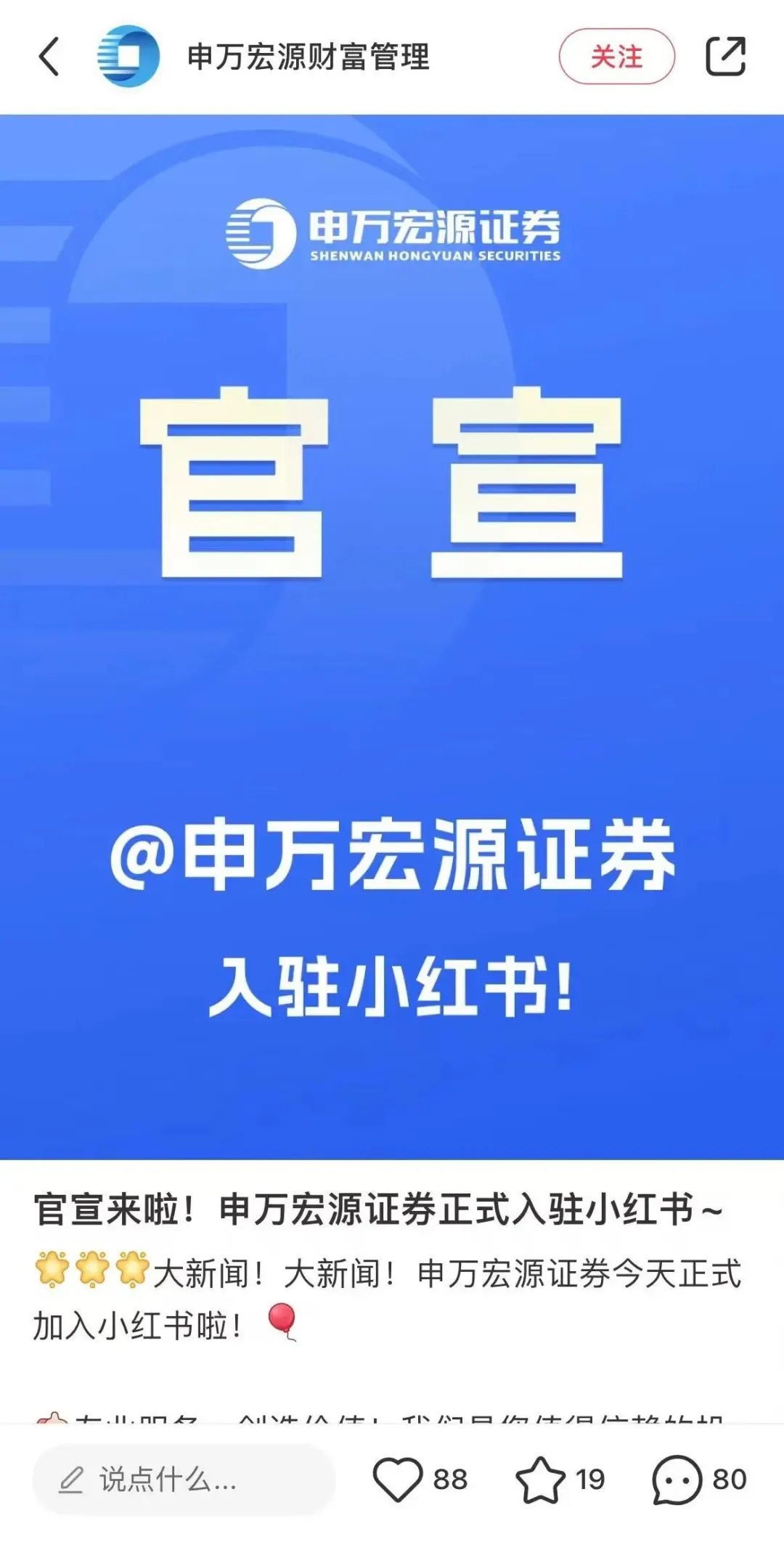Go back using the top-left arrow
The width and height of the screenshot is (784, 1550).
coord(49,57)
